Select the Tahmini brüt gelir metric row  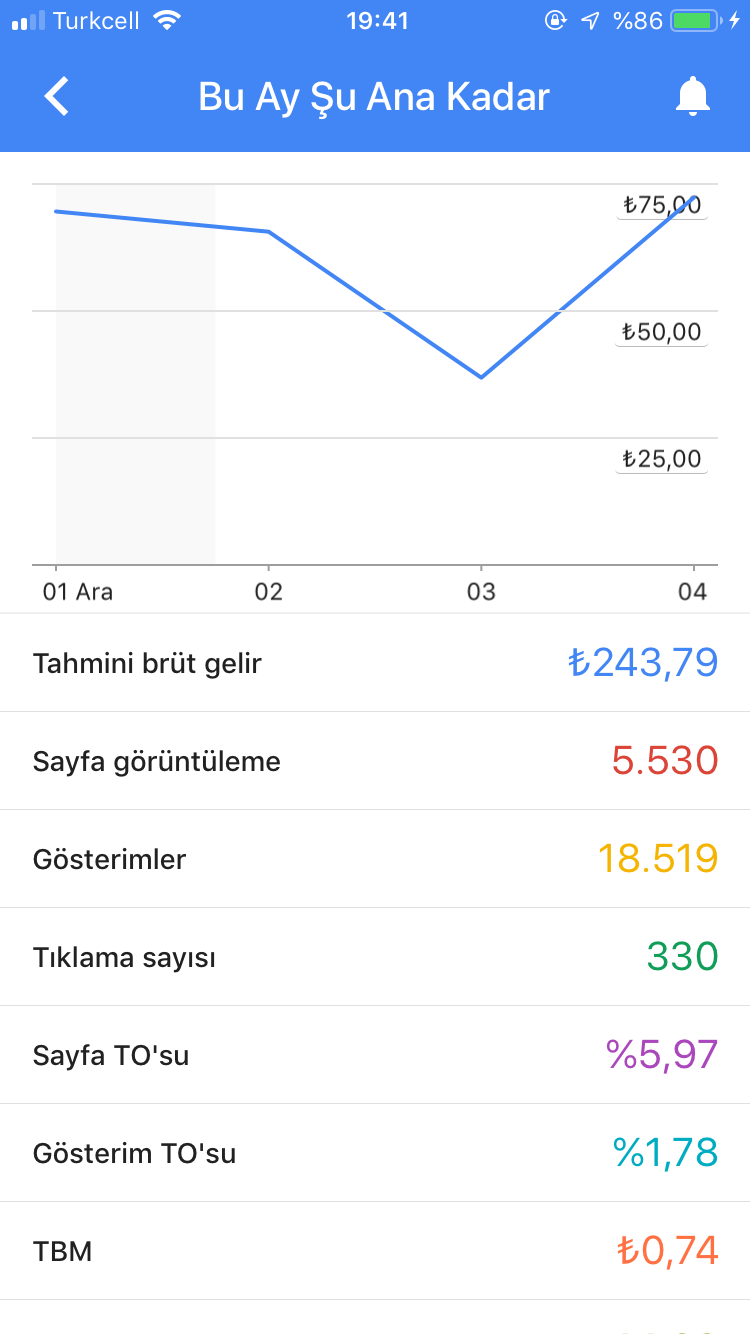[375, 663]
